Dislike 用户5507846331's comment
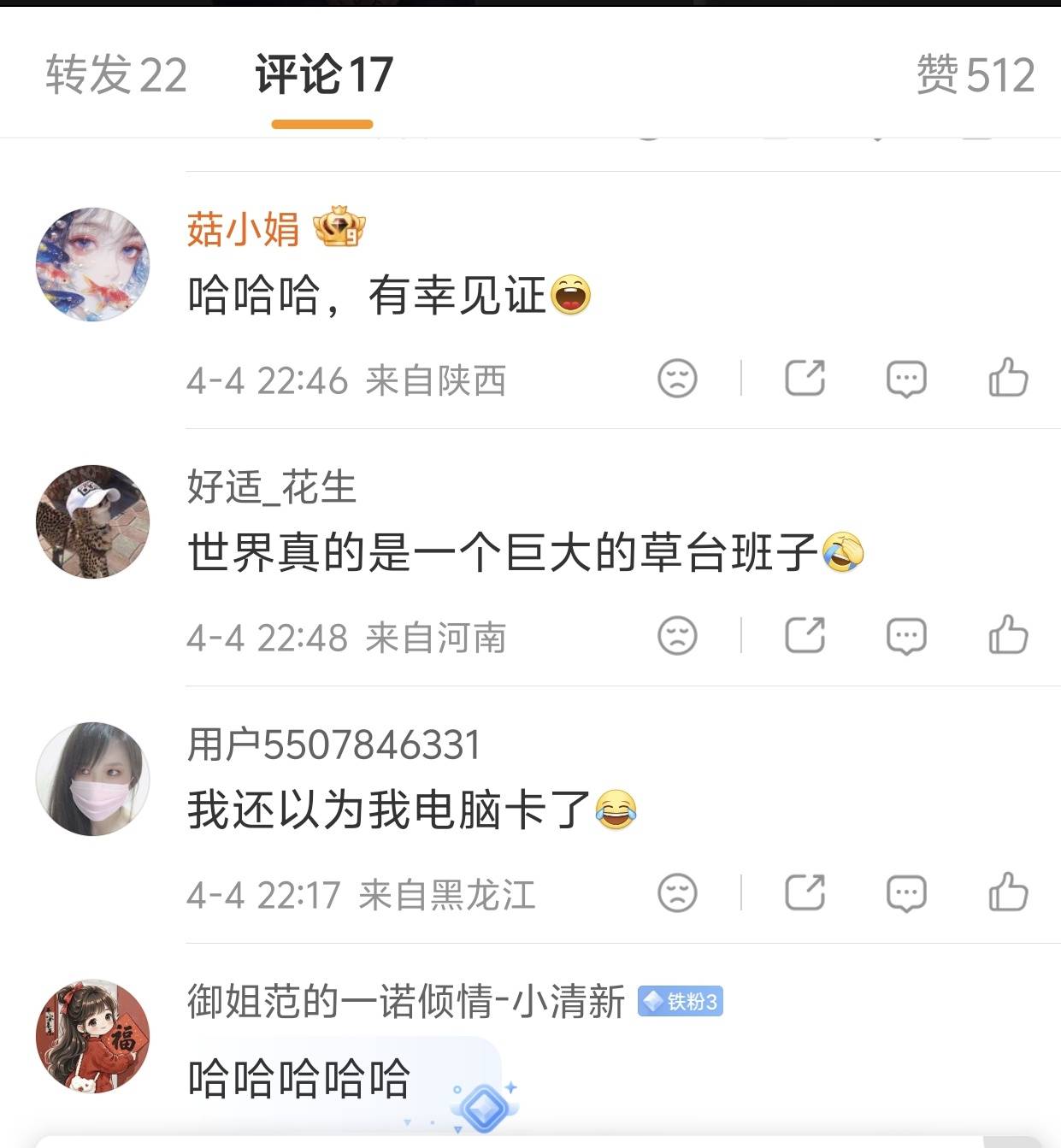 (677, 893)
